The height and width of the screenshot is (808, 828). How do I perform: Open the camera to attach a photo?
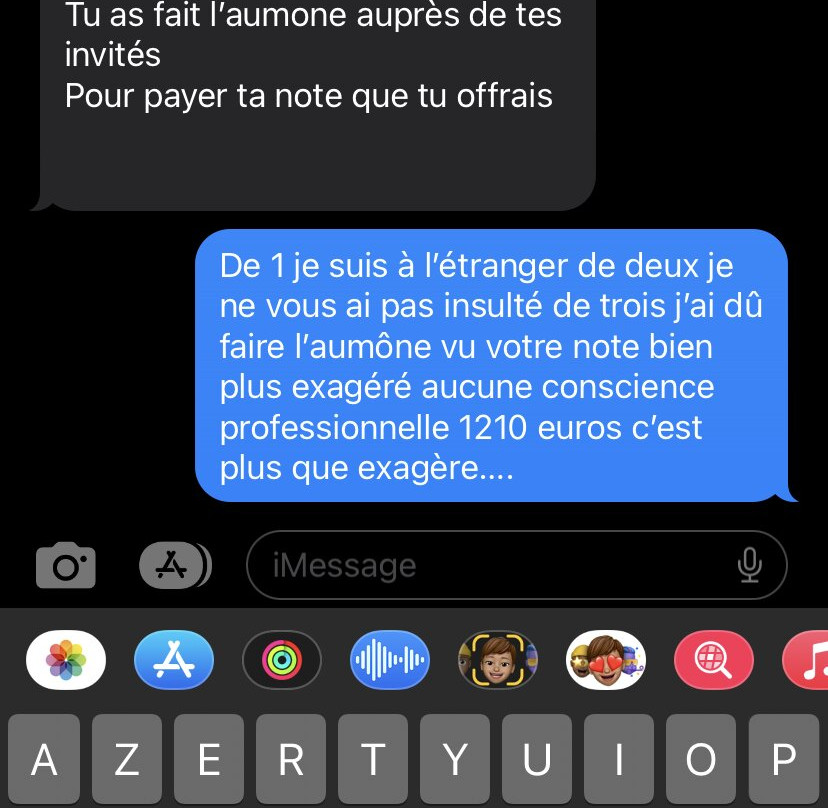click(66, 567)
